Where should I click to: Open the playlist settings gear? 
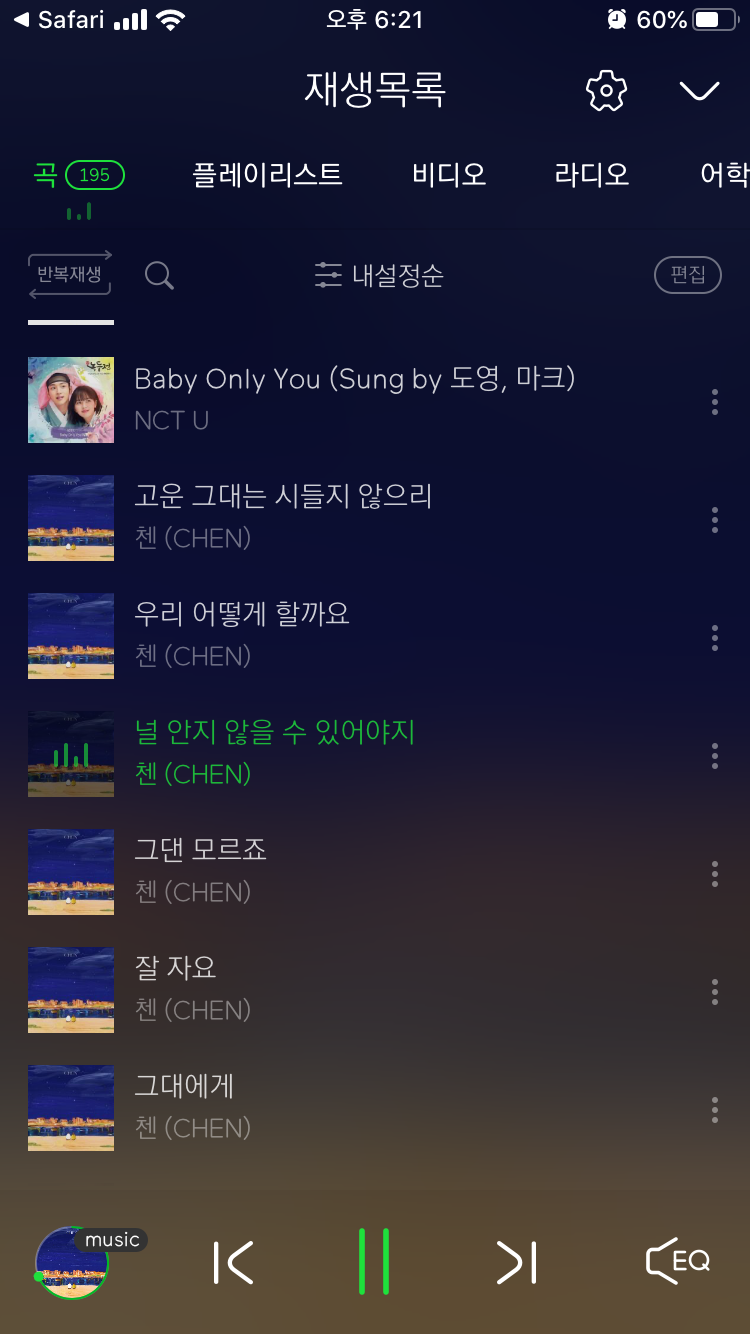pos(604,90)
